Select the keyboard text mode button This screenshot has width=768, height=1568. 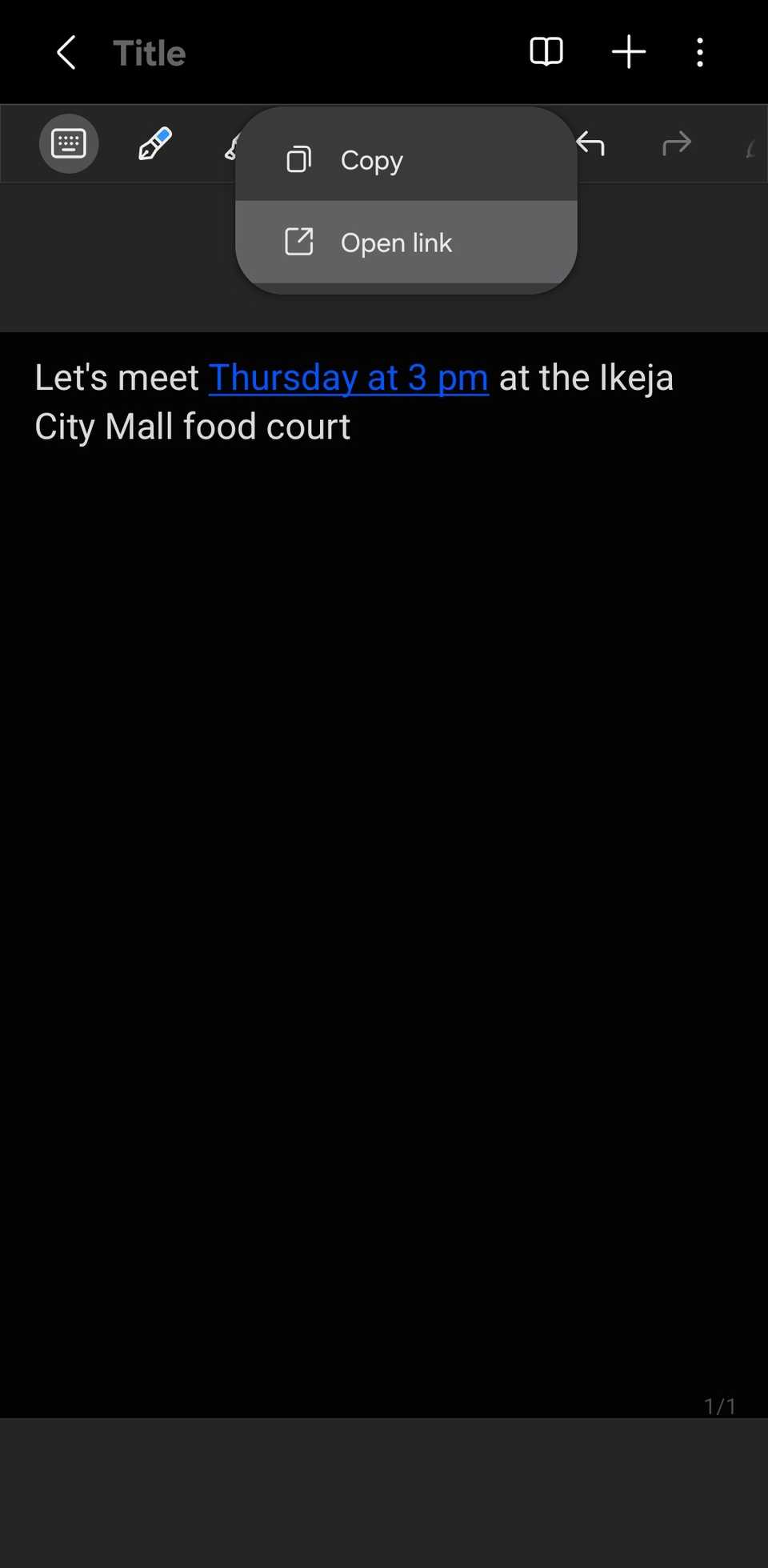pyautogui.click(x=69, y=143)
